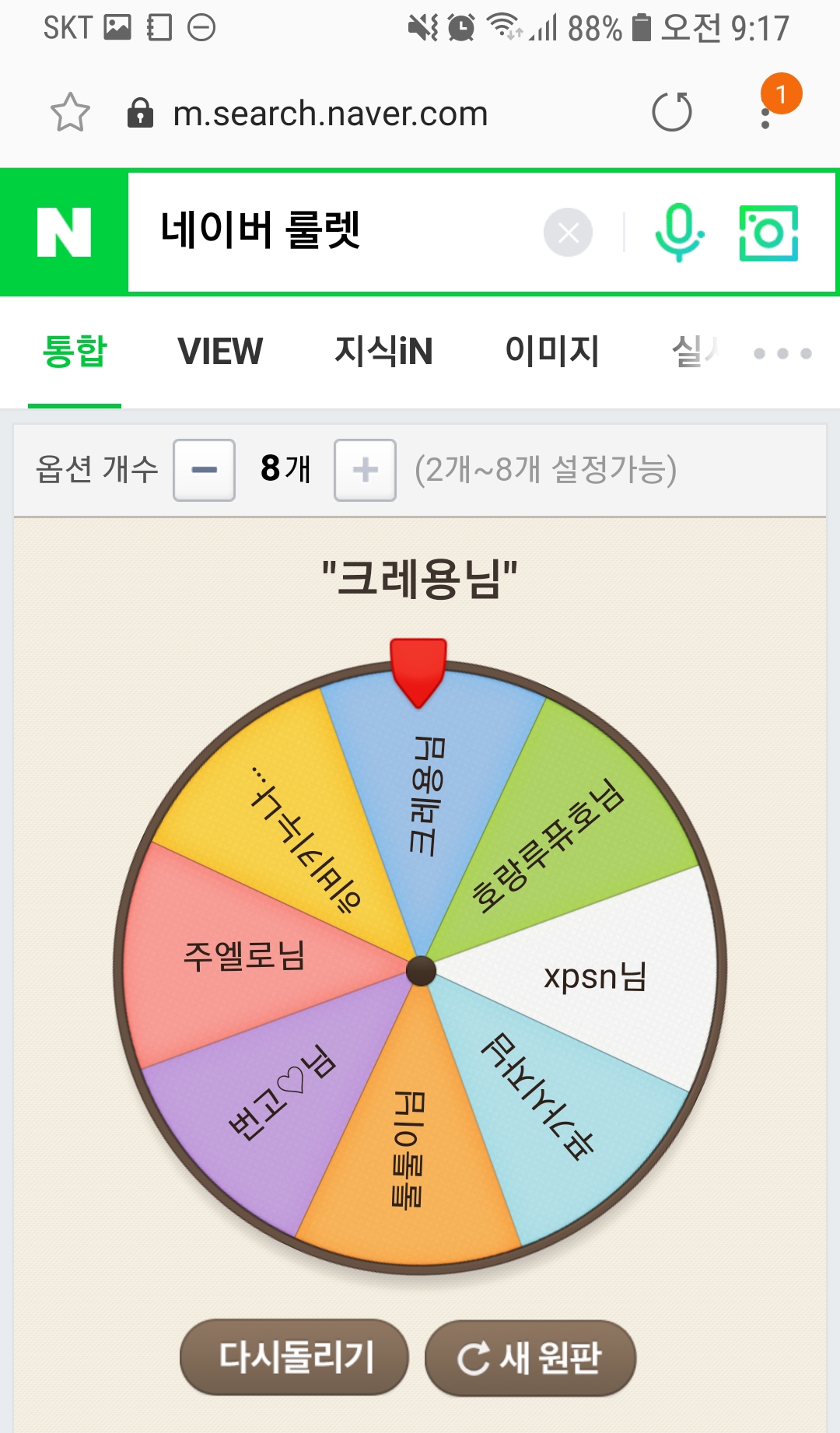Open the camera lens search
This screenshot has height=1433, width=840.
(768, 233)
